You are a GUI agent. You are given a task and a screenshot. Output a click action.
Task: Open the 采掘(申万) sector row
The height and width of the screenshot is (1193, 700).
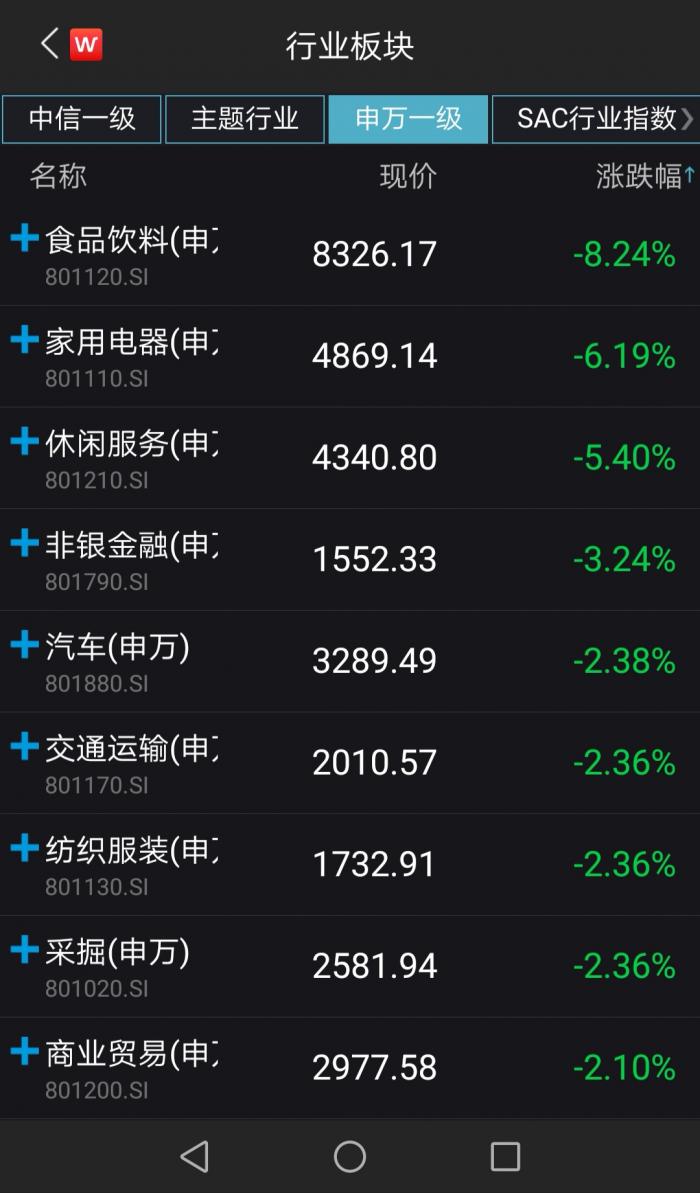pos(350,965)
